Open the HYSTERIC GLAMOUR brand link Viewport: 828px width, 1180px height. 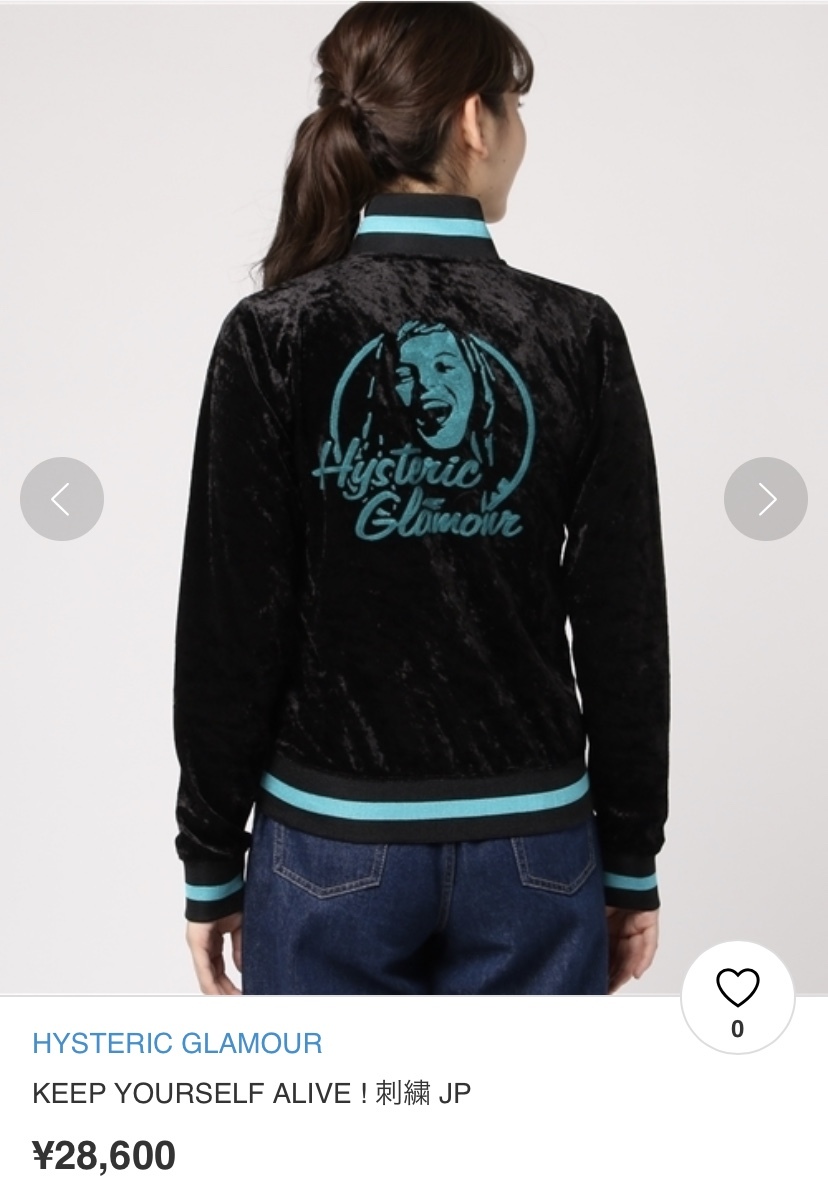177,1043
